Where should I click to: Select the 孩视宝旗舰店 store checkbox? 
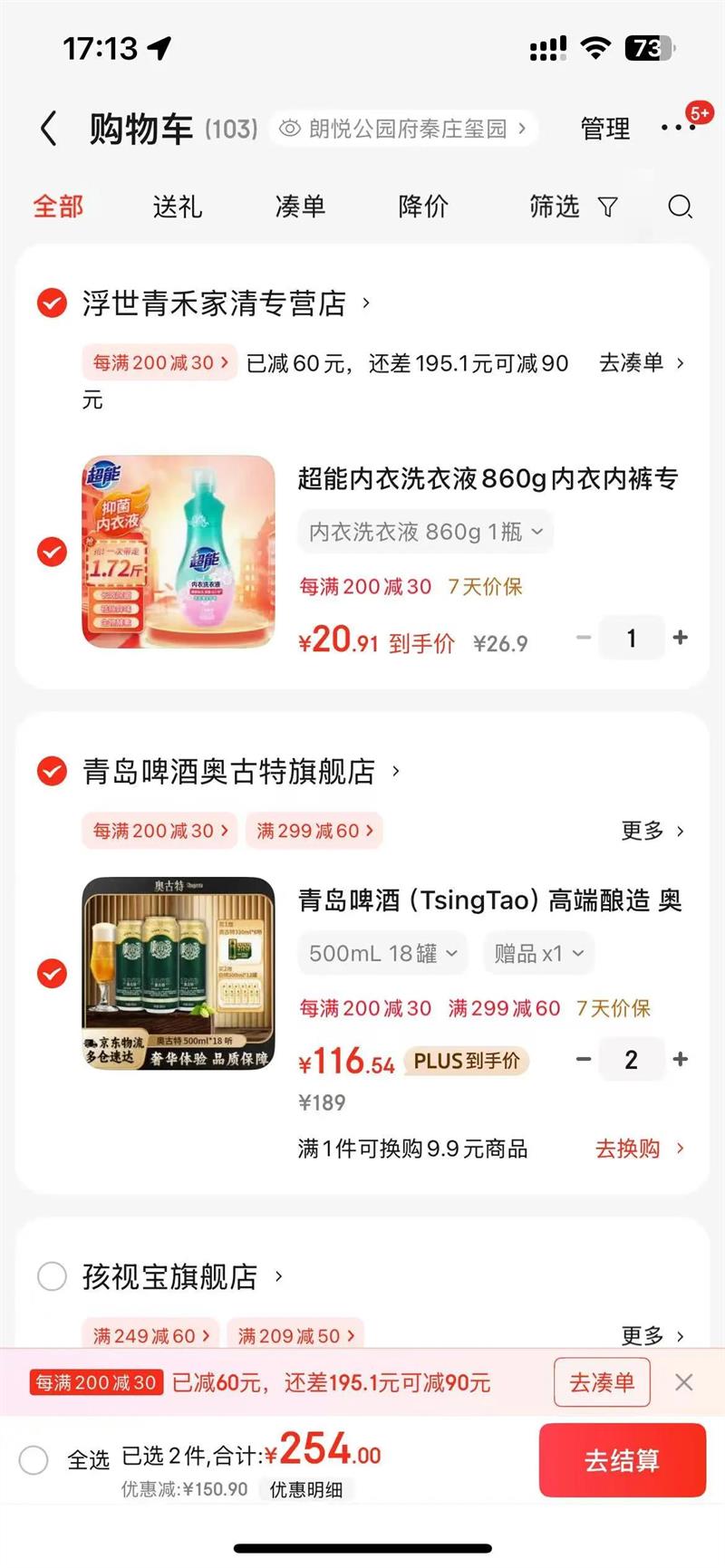[x=52, y=1276]
